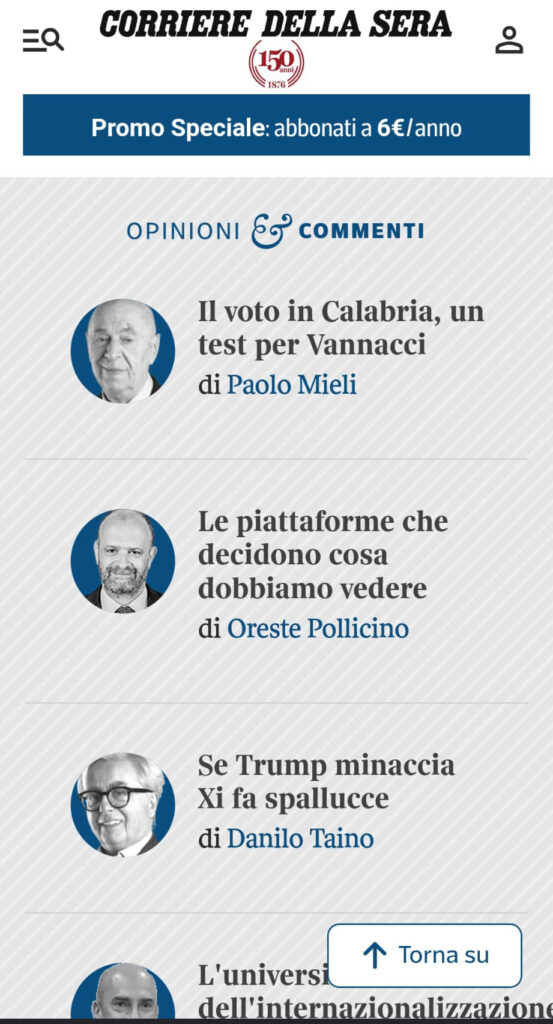
Task: Tap the Torna su button
Action: (424, 955)
